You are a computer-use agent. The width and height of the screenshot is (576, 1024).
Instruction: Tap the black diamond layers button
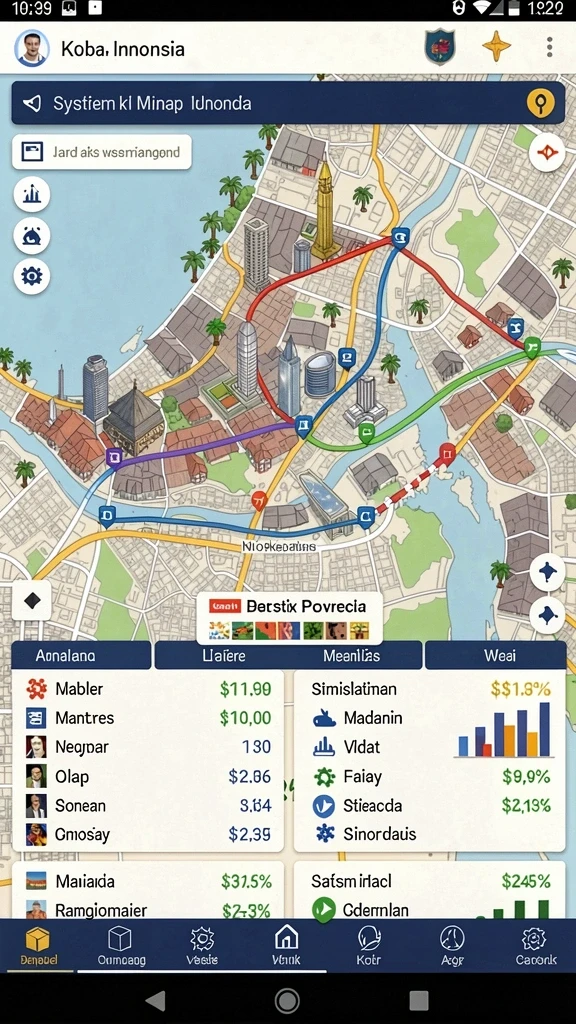click(31, 600)
